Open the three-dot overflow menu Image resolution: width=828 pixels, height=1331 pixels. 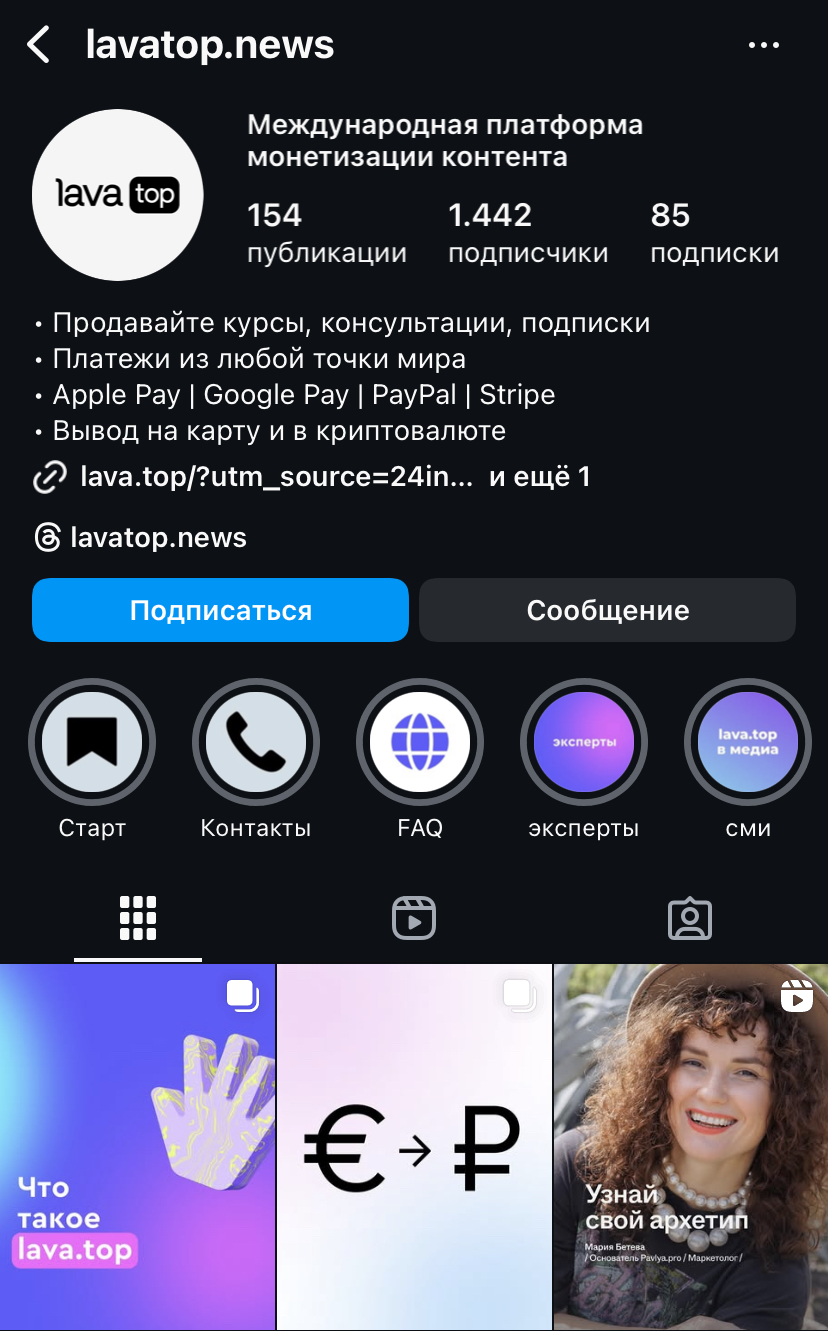763,45
